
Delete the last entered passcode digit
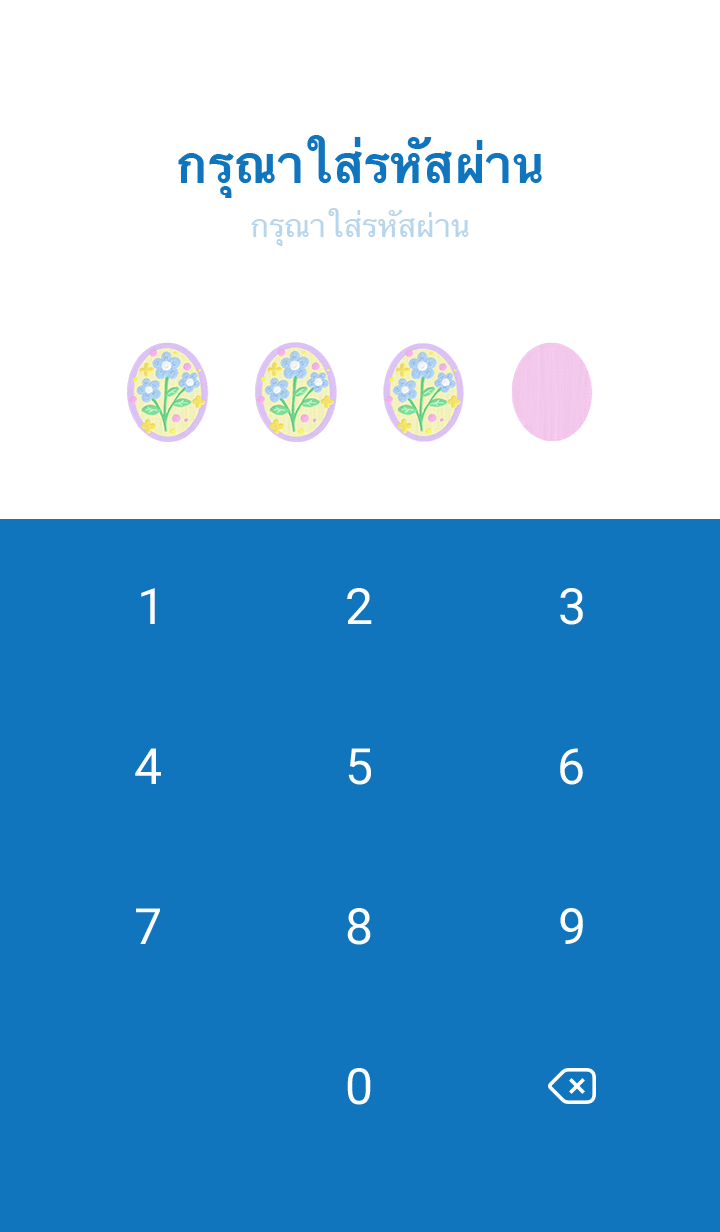pos(571,1086)
